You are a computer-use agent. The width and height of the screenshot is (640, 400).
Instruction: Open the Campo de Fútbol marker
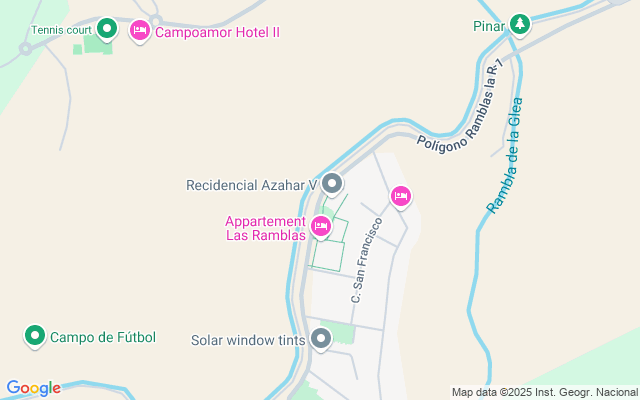tap(35, 336)
